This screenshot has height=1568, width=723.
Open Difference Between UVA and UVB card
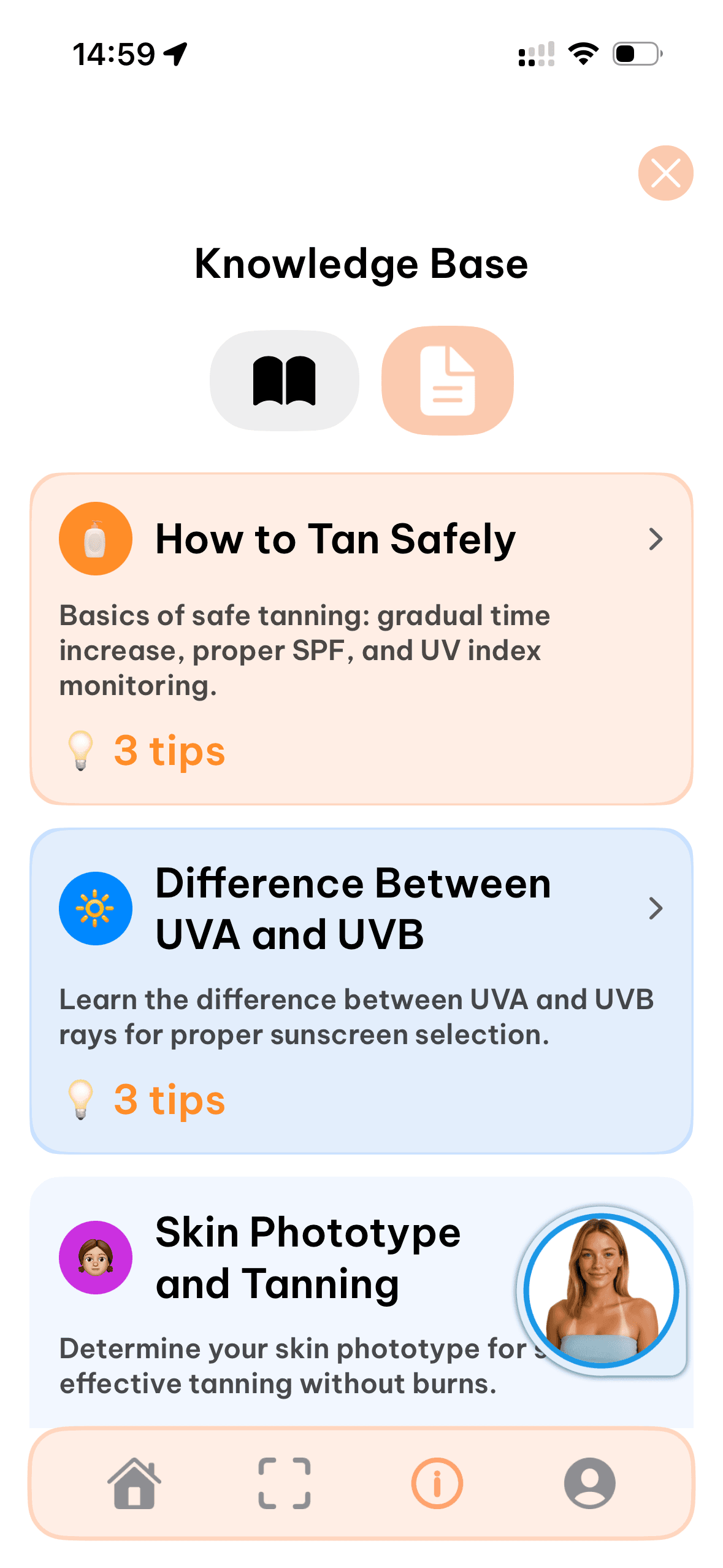click(361, 990)
